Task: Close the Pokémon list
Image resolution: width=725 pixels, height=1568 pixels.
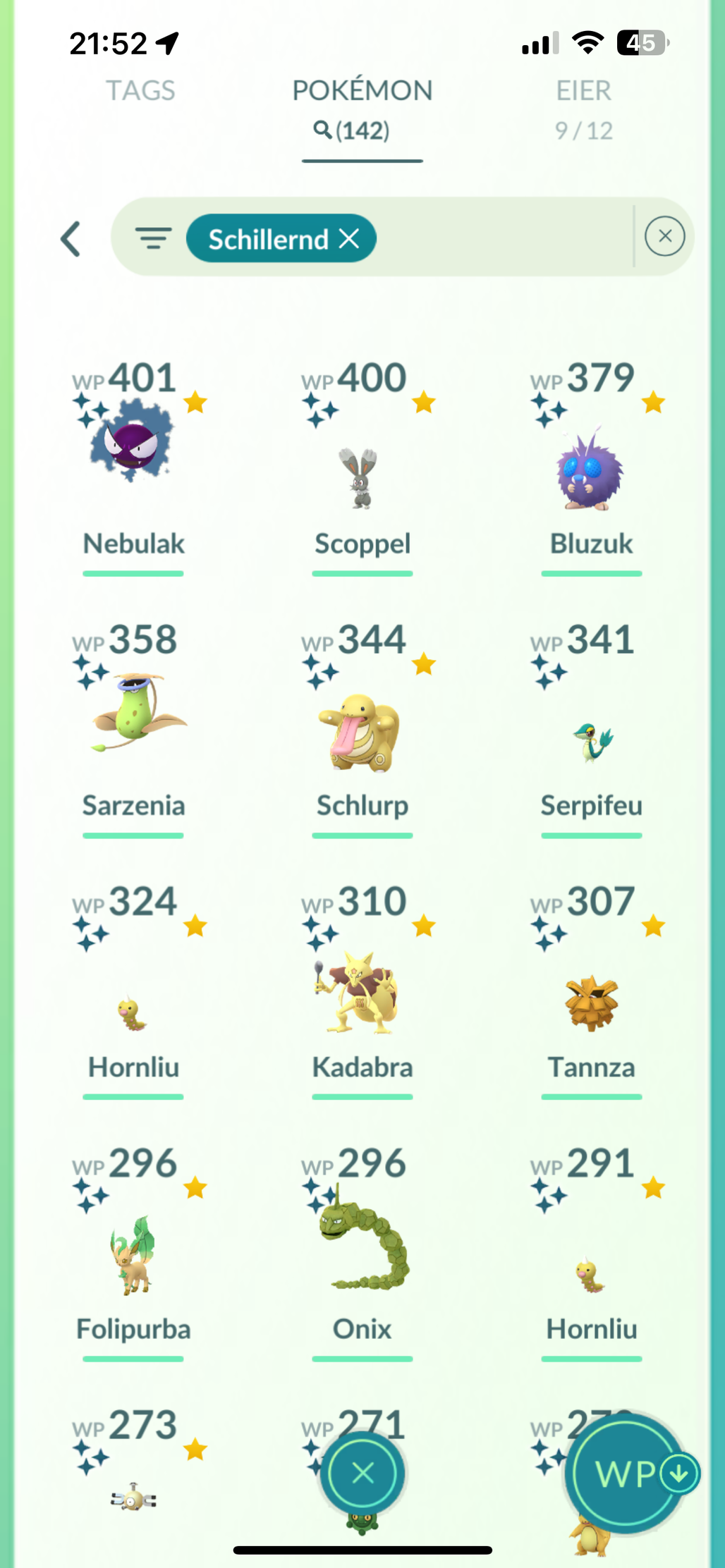Action: 362,1473
